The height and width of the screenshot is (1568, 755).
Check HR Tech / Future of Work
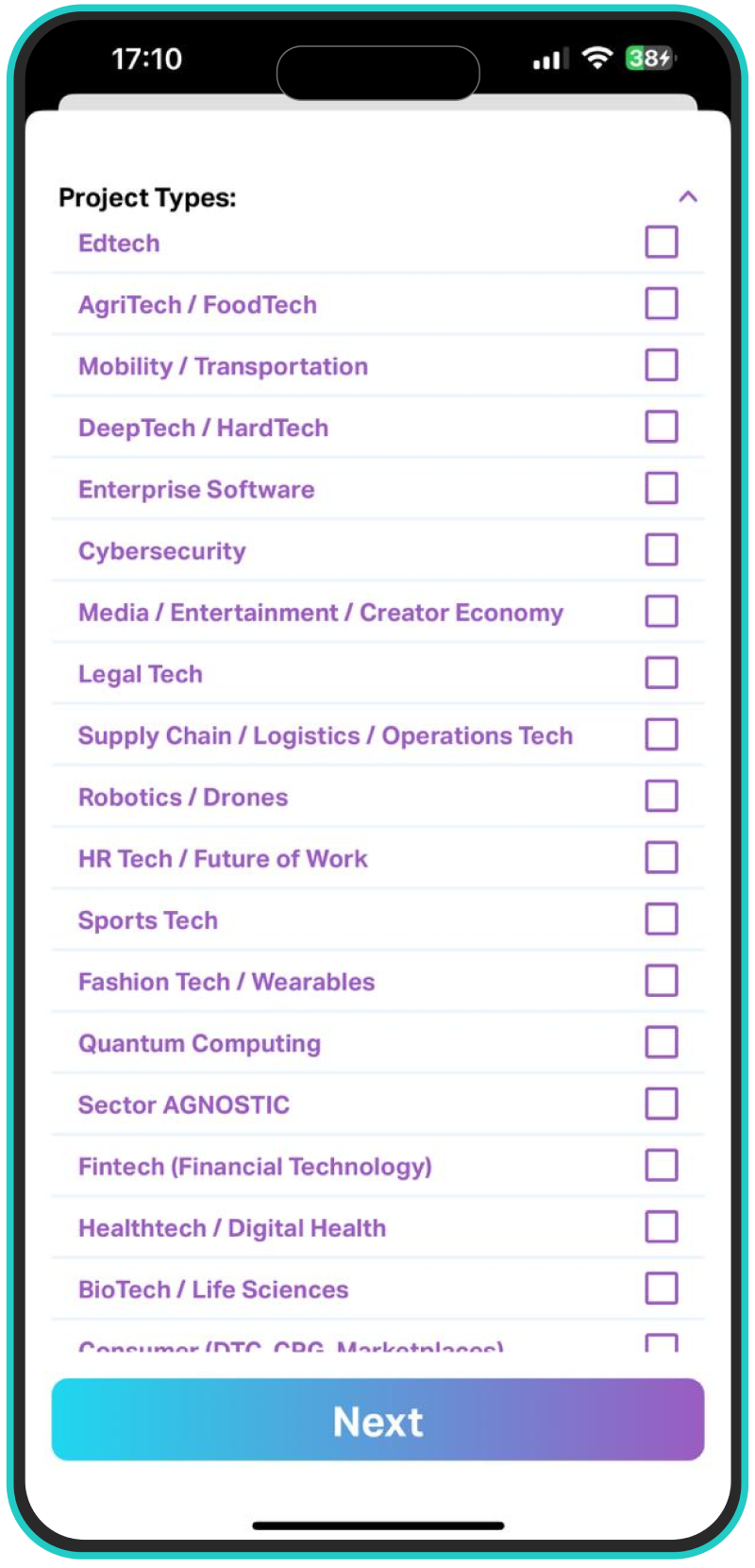point(661,857)
